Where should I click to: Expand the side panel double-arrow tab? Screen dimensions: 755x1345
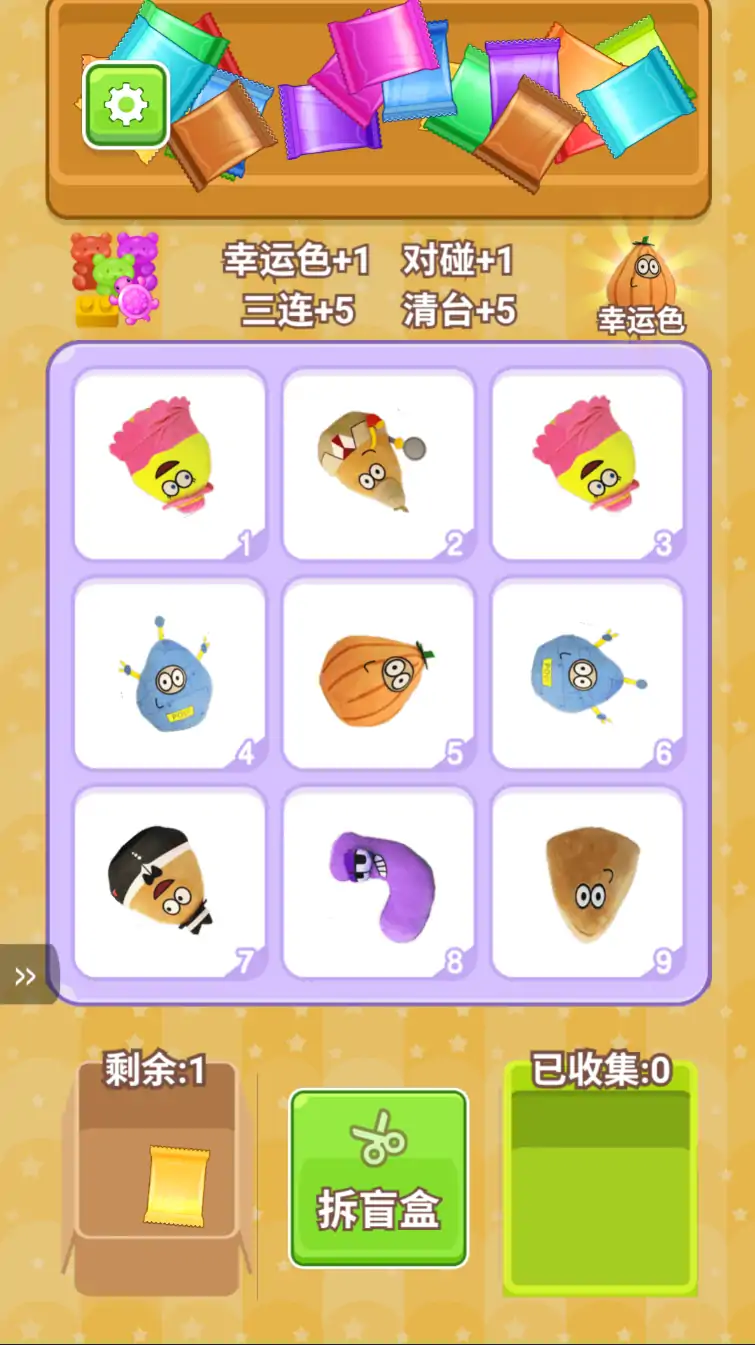tap(27, 975)
